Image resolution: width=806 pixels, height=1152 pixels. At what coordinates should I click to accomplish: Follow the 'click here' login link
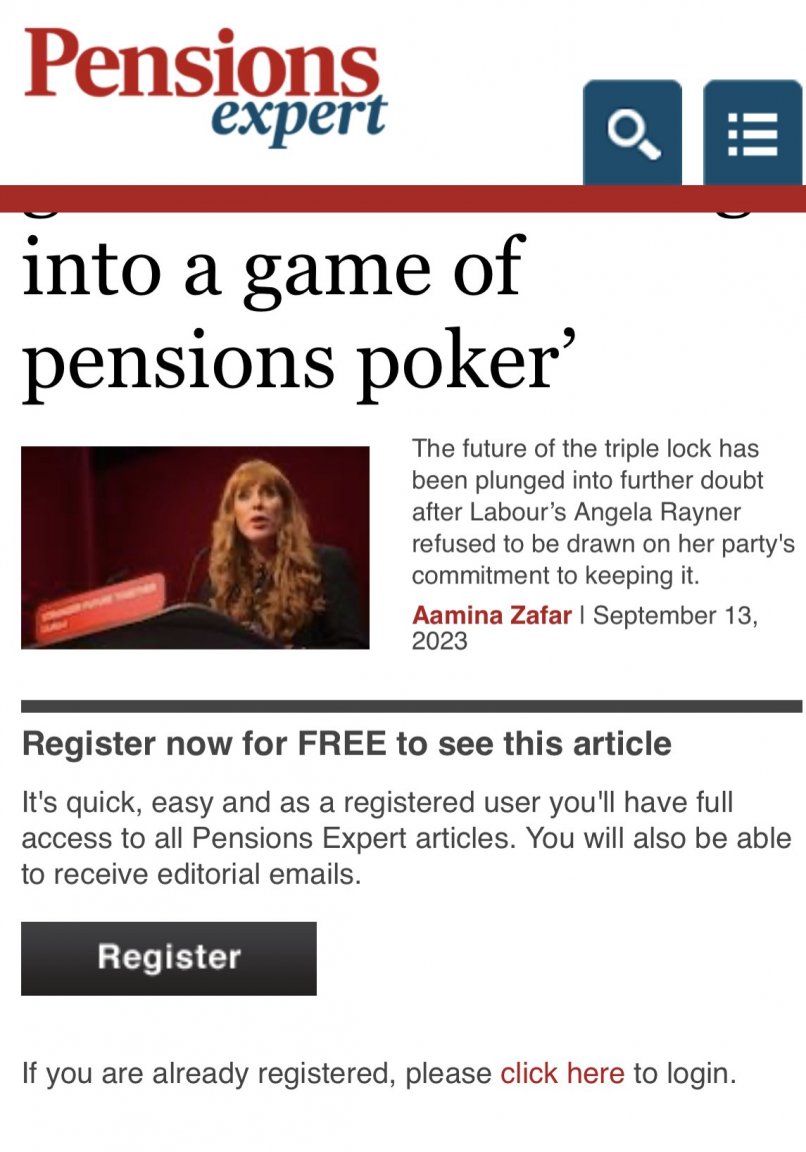point(562,1075)
